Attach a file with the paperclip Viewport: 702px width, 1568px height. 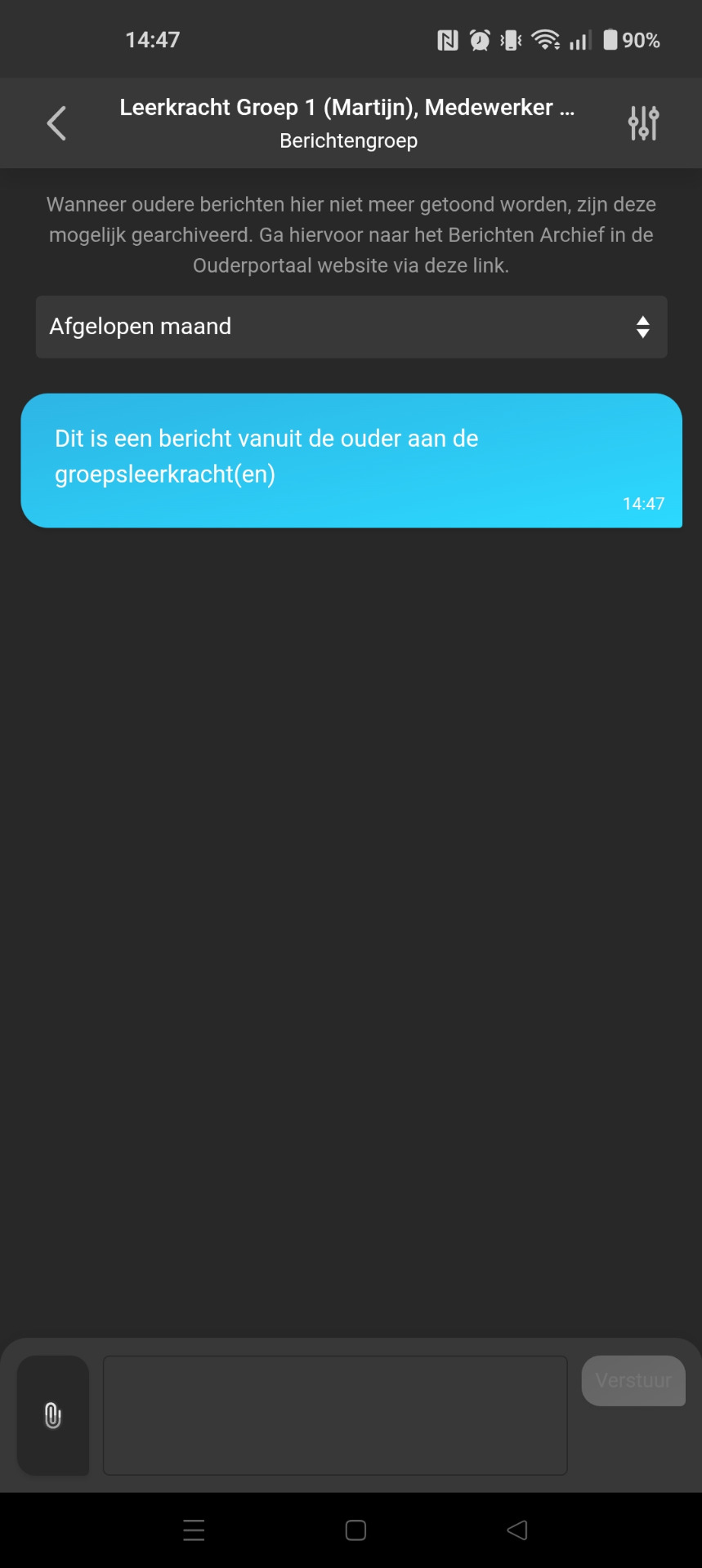pos(53,1415)
